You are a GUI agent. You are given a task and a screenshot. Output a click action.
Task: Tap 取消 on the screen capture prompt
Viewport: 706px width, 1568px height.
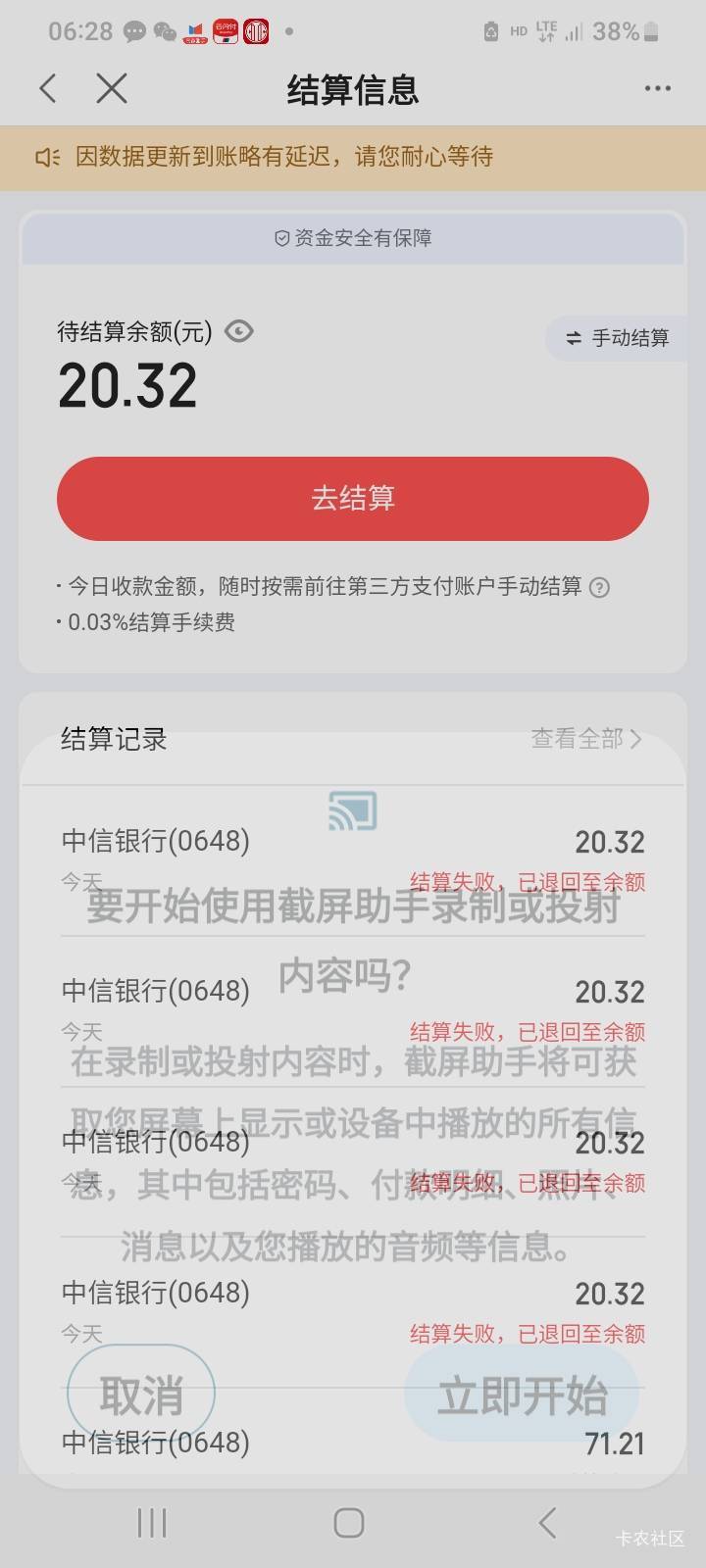tap(141, 1395)
